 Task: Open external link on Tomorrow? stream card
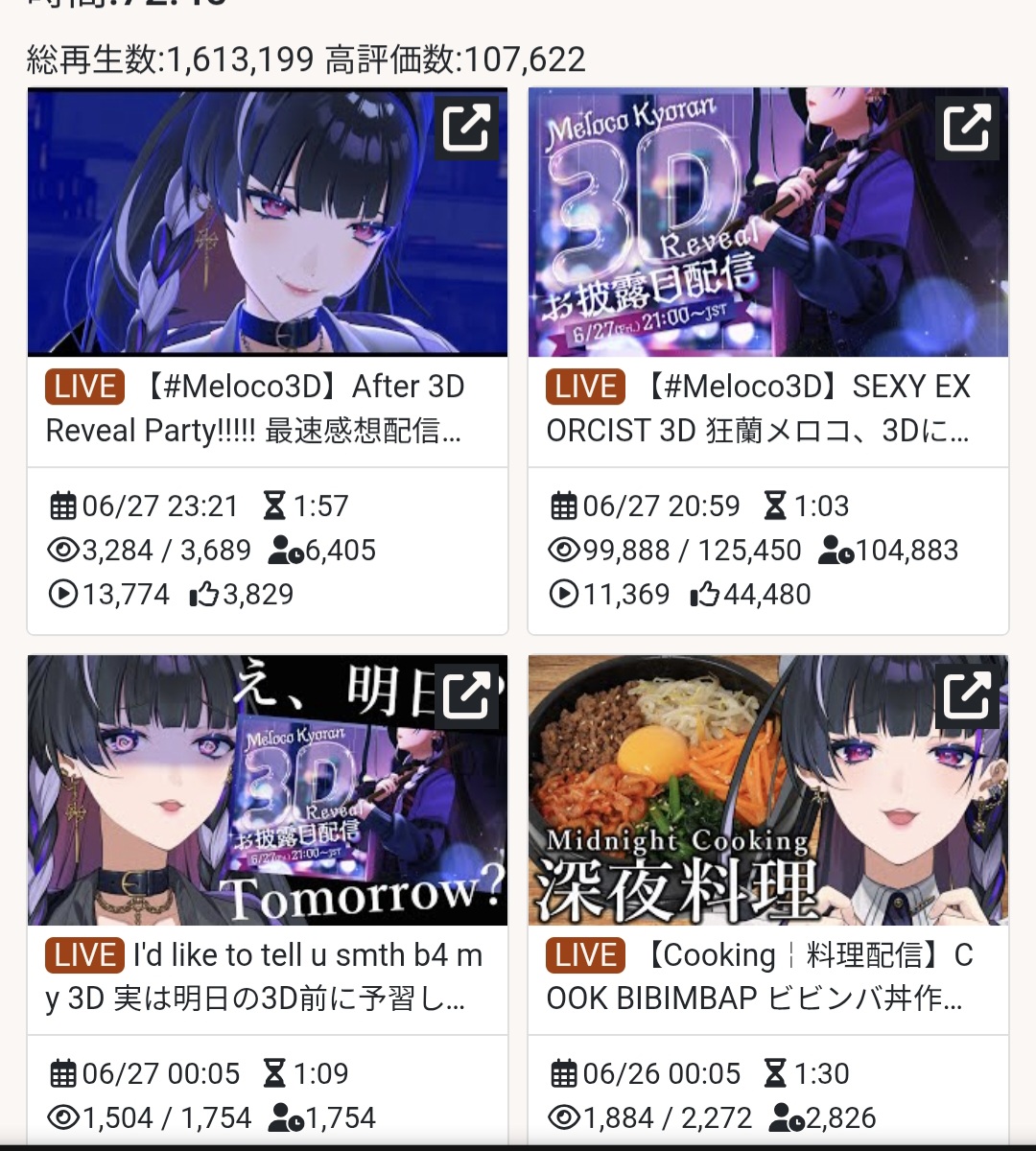[x=467, y=695]
